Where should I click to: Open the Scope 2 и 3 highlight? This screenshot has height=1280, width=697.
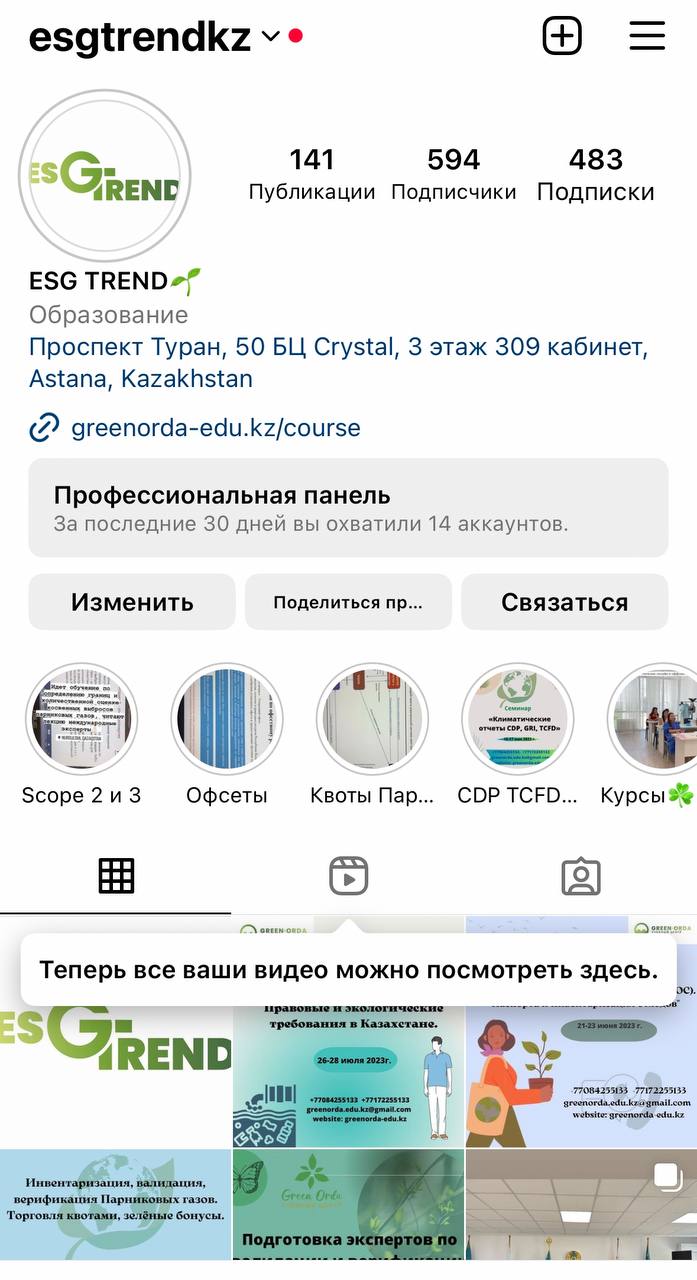(81, 719)
